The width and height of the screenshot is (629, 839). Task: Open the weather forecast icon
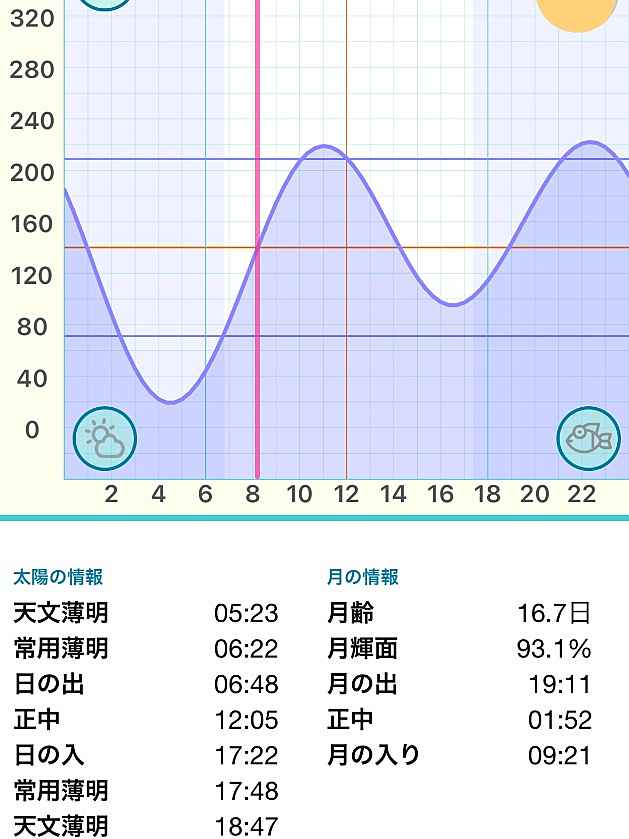(x=105, y=438)
